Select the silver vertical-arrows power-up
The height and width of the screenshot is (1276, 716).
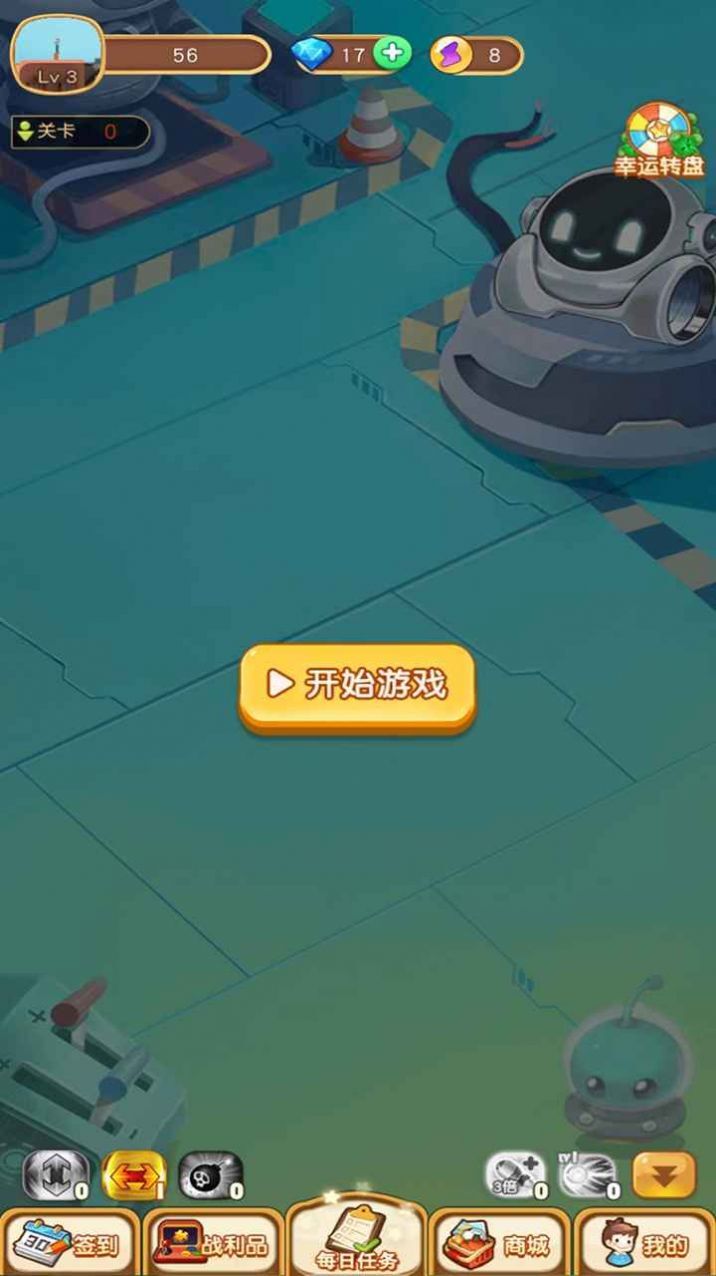point(55,1175)
